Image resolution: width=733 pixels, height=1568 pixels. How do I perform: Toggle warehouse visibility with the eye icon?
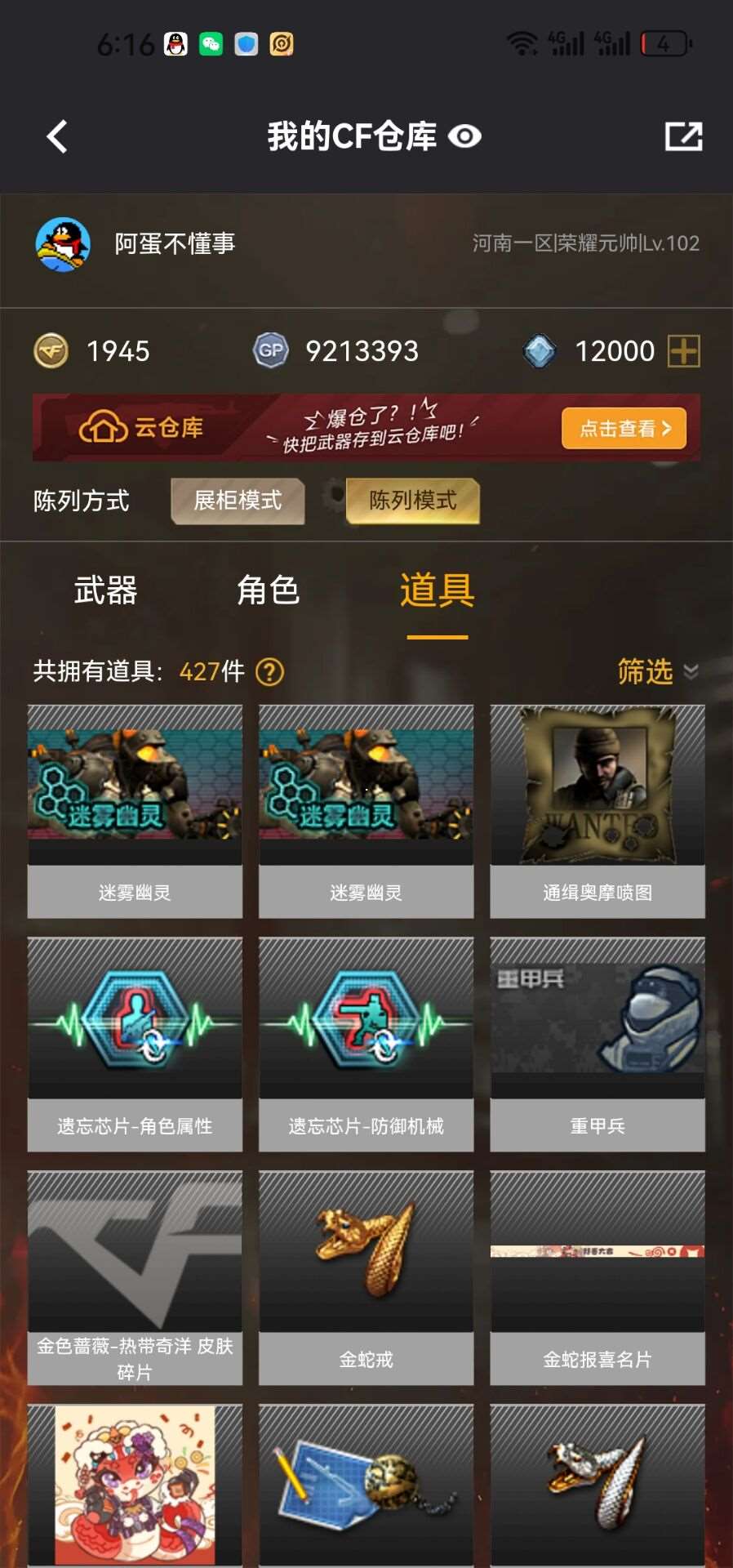point(464,136)
